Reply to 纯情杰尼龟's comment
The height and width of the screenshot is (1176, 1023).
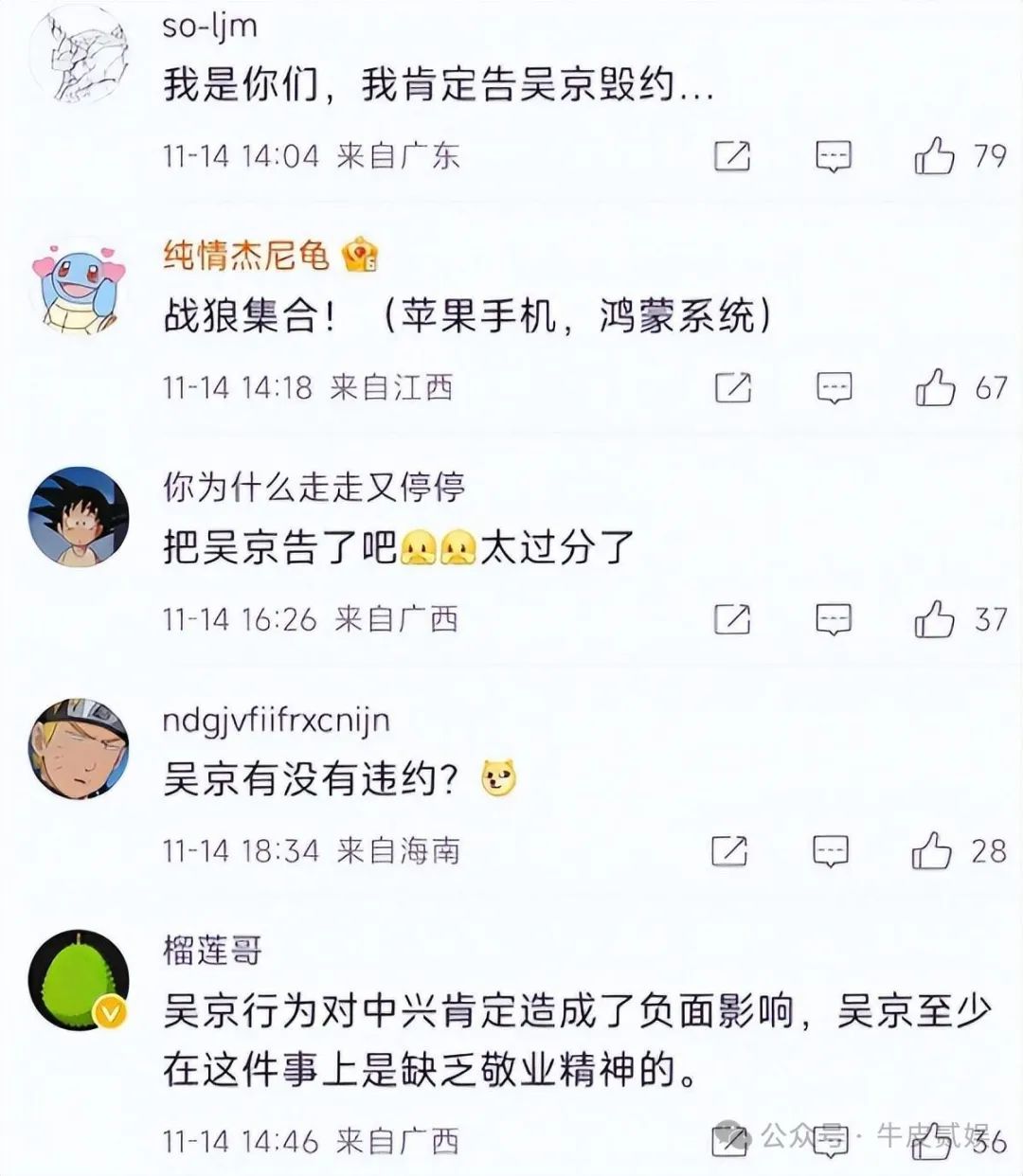pos(834,387)
